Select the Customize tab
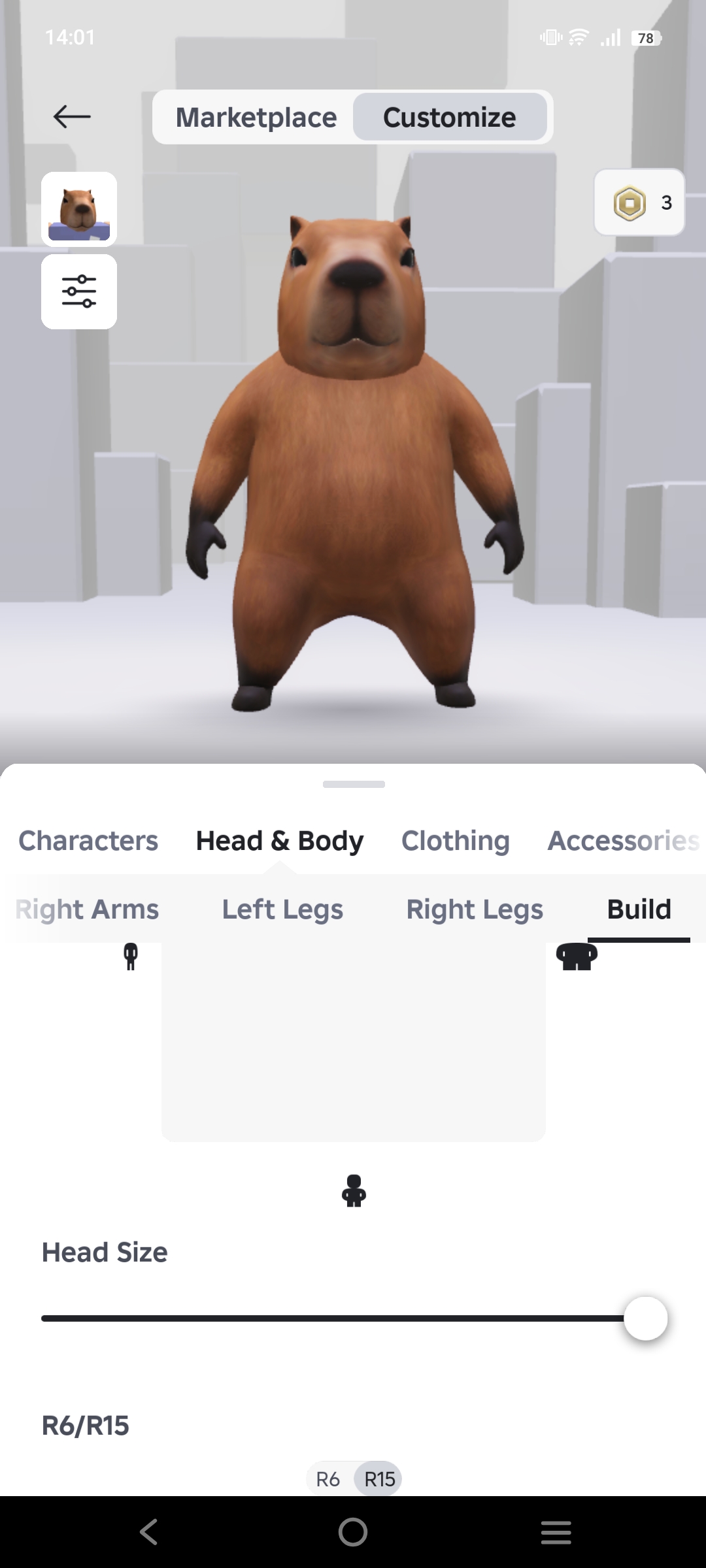Image resolution: width=706 pixels, height=1568 pixels. [x=449, y=118]
